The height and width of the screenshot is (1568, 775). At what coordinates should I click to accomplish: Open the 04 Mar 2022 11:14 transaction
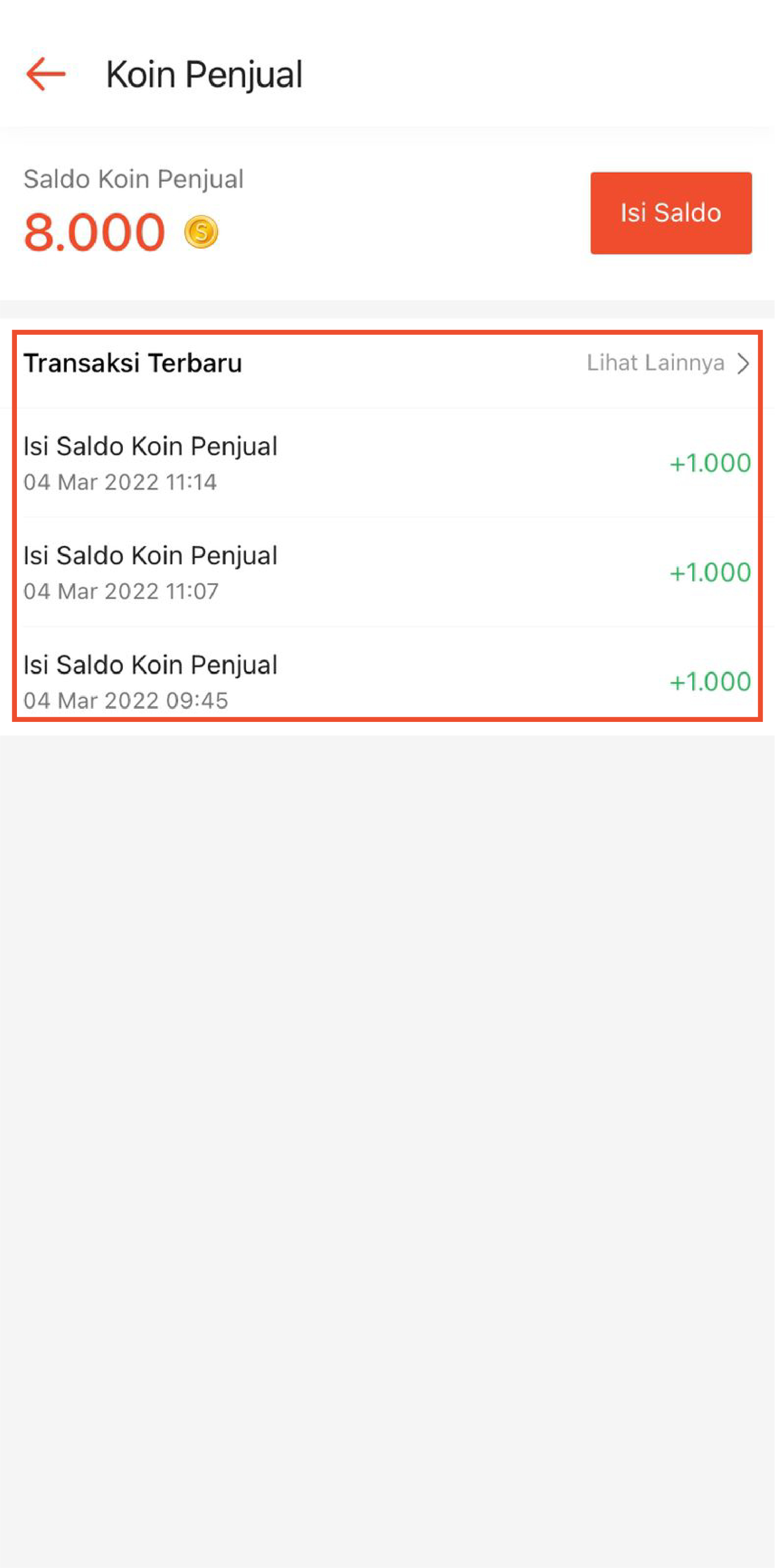(x=387, y=463)
